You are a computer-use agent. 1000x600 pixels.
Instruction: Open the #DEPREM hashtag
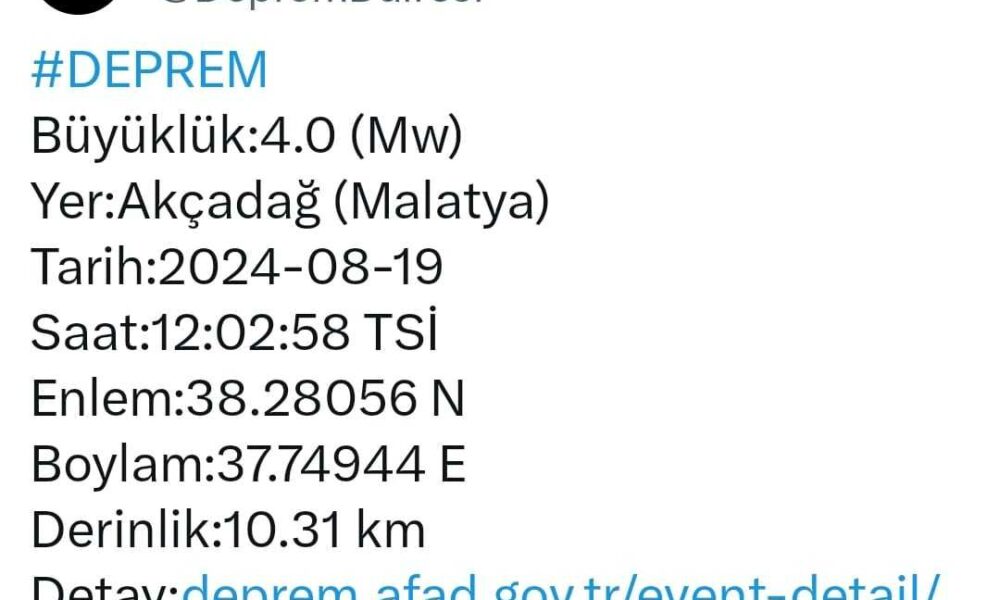click(x=150, y=72)
